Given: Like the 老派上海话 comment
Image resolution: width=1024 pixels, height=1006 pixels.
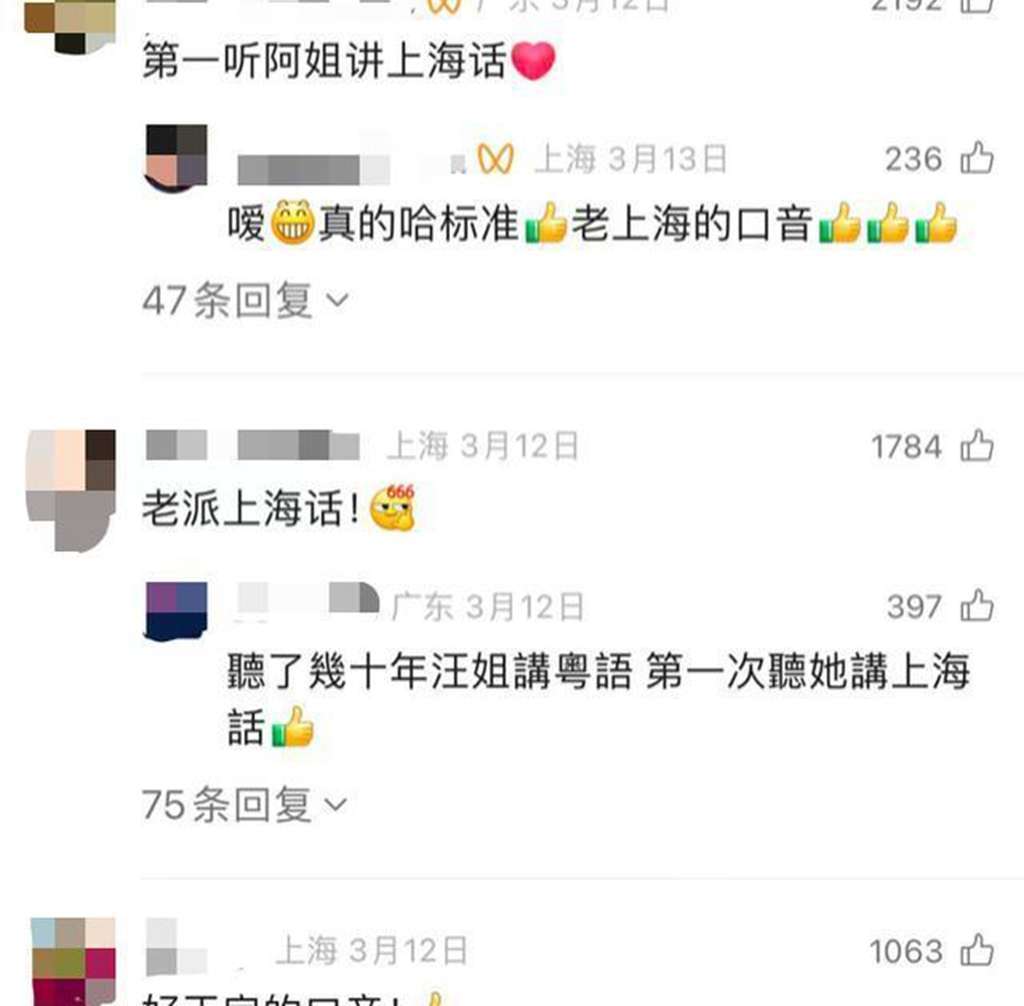Looking at the screenshot, I should [x=977, y=446].
